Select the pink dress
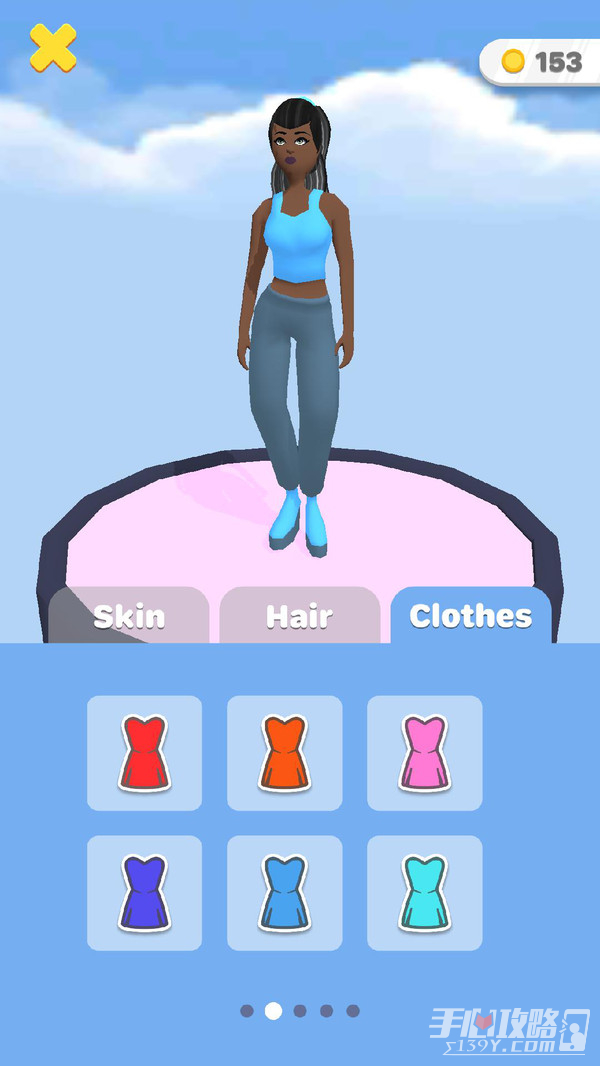This screenshot has height=1066, width=600. pos(424,753)
